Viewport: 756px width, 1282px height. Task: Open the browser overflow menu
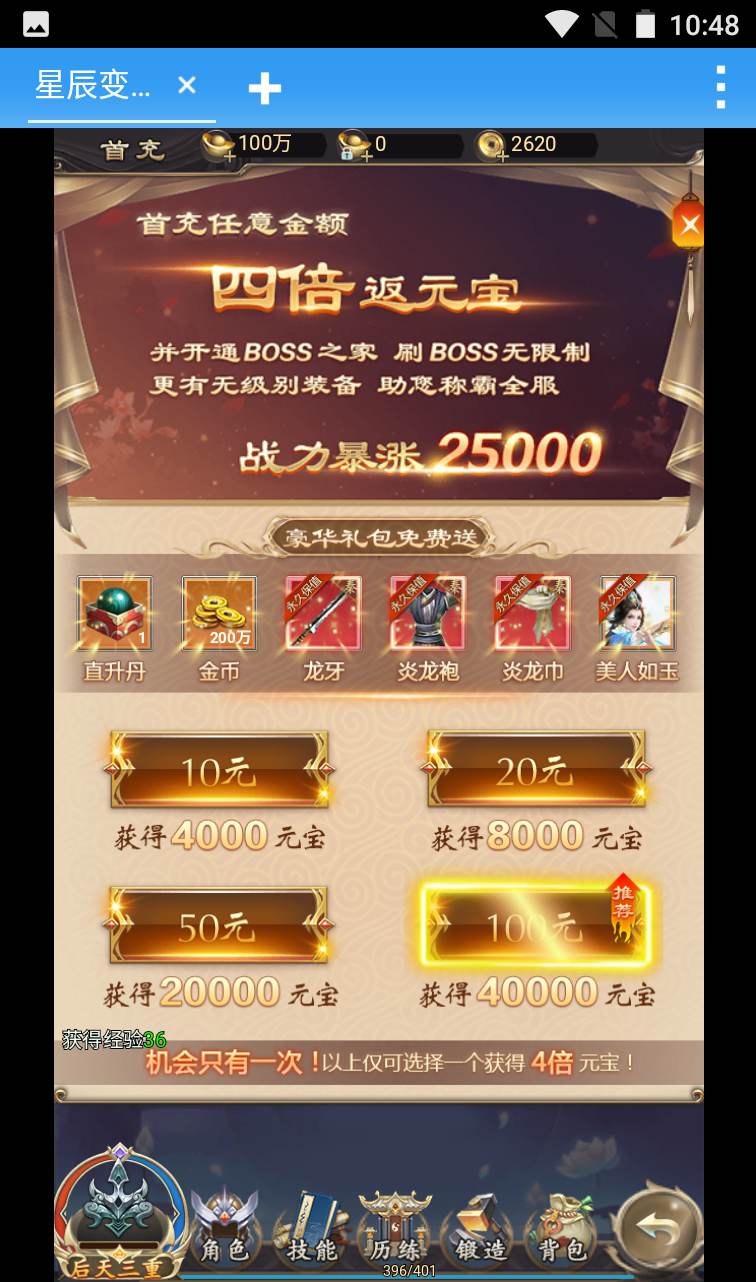(x=720, y=88)
